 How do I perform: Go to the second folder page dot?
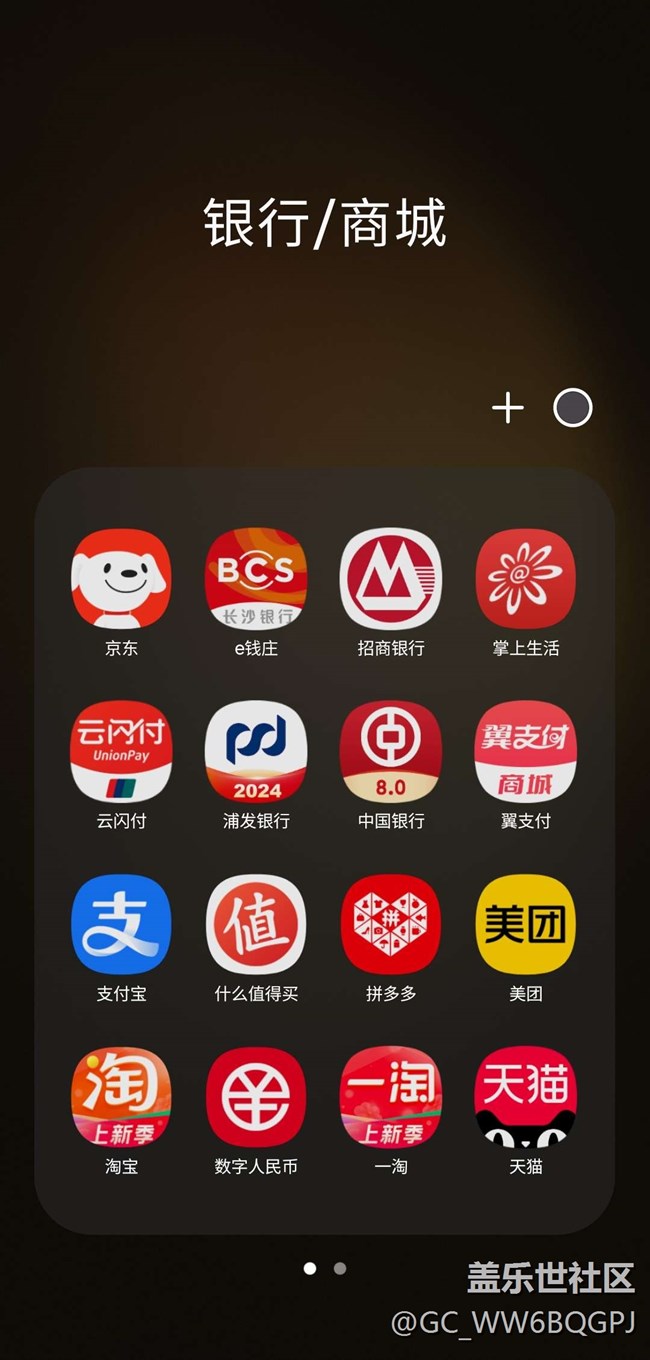pyautogui.click(x=340, y=1268)
